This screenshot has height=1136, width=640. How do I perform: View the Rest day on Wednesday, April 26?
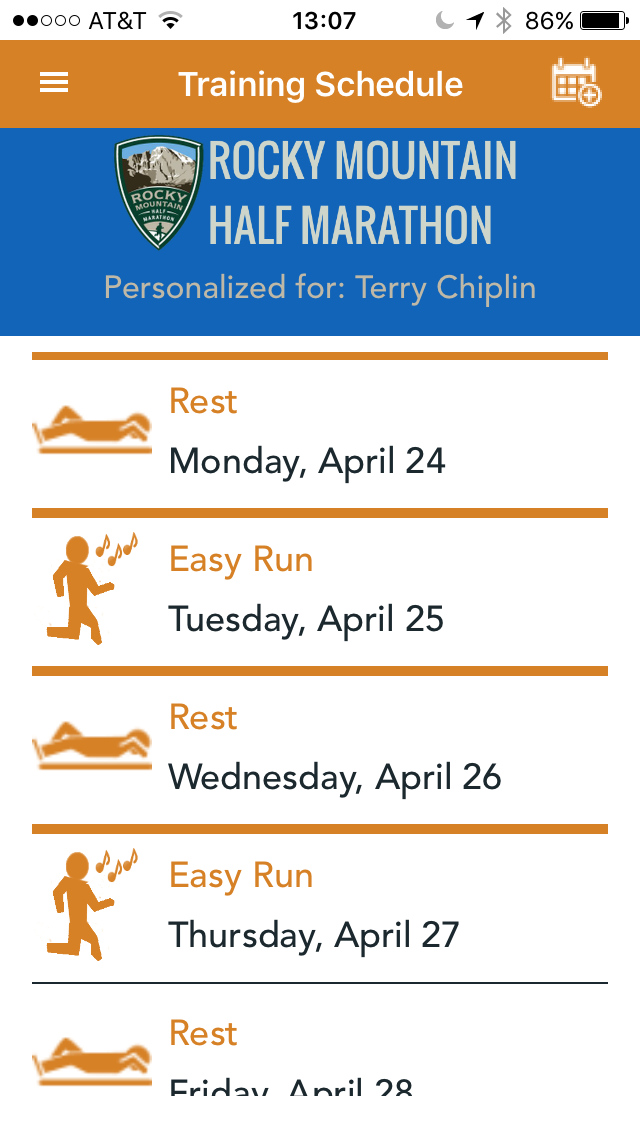pos(320,748)
